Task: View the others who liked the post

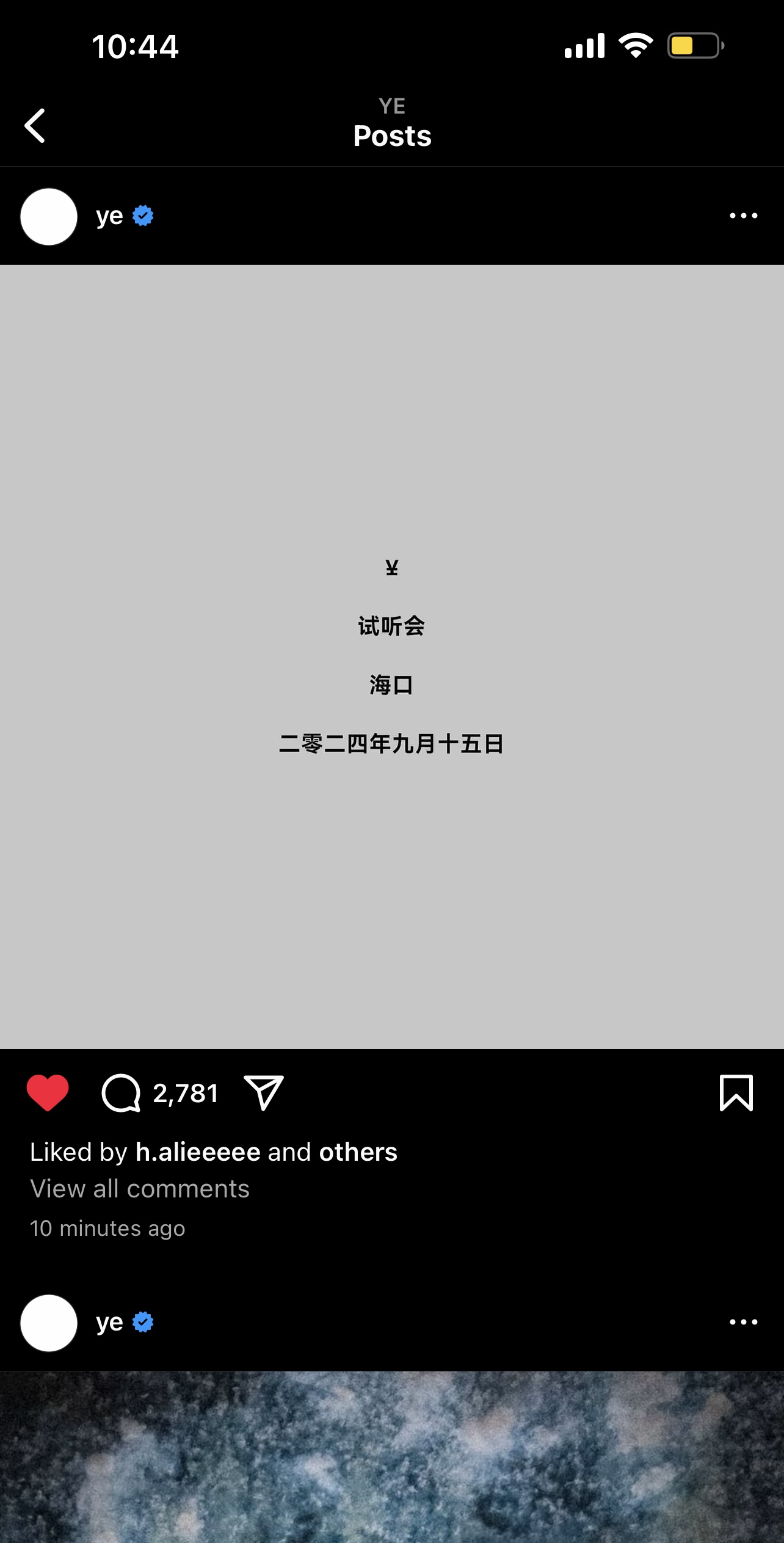Action: pos(358,1152)
